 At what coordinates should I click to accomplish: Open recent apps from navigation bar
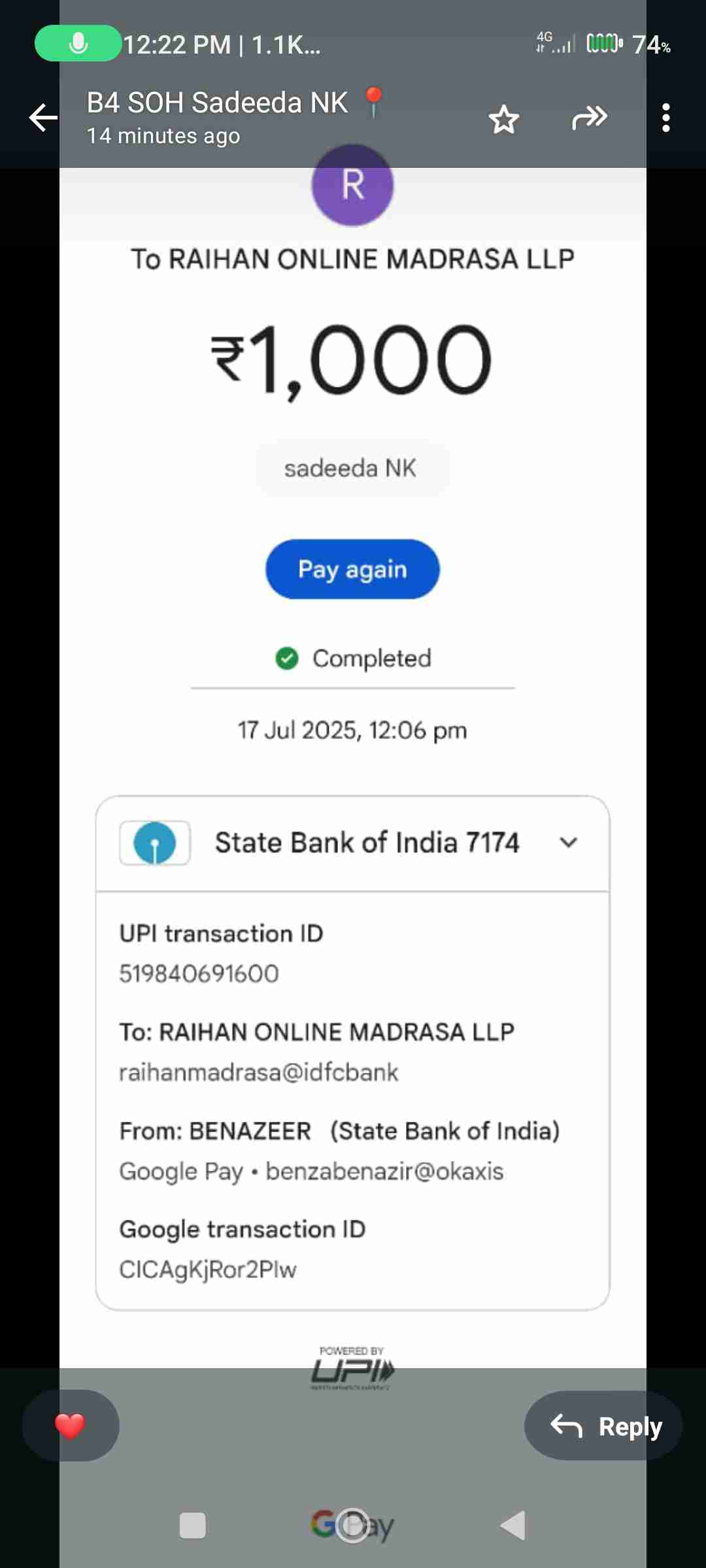[192, 1526]
